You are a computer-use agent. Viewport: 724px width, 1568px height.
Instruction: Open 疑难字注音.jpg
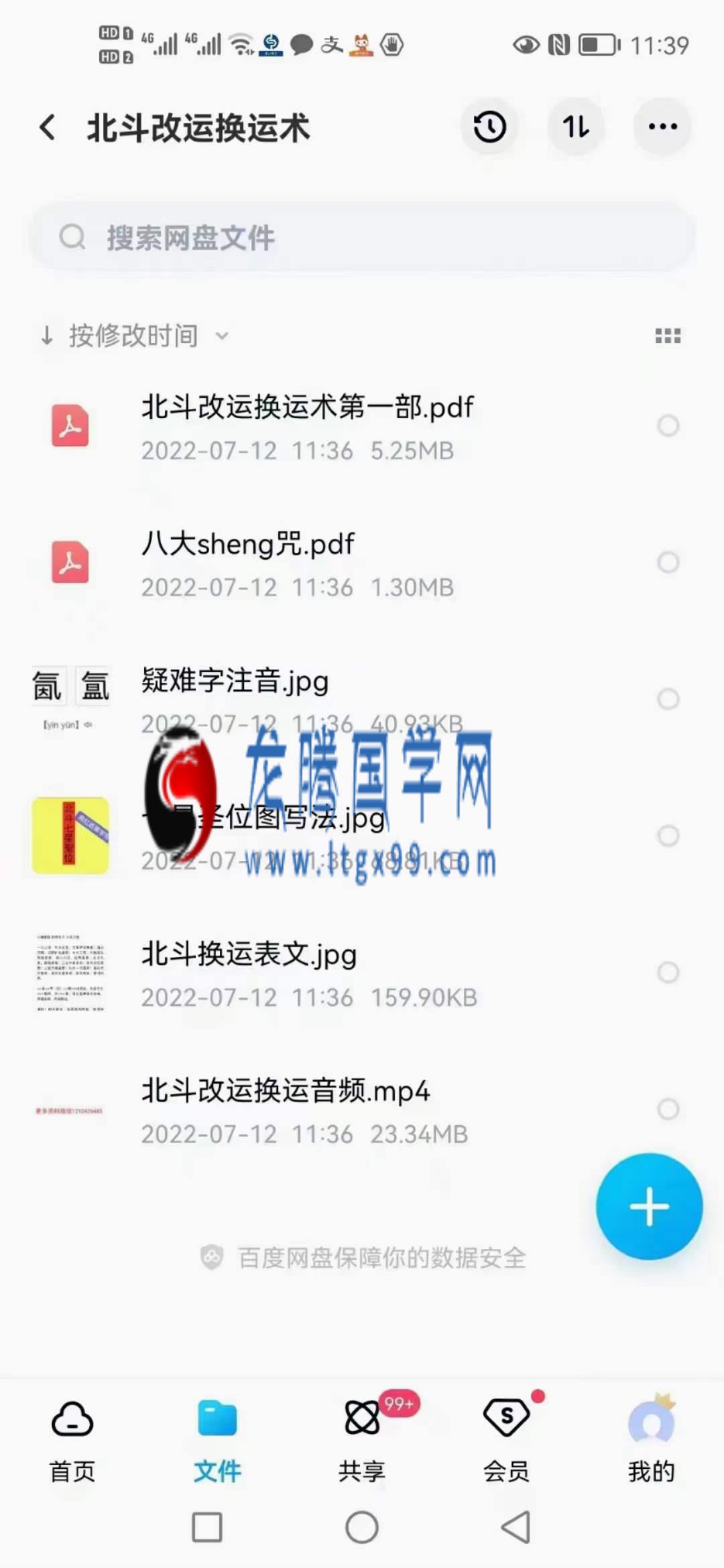click(235, 681)
